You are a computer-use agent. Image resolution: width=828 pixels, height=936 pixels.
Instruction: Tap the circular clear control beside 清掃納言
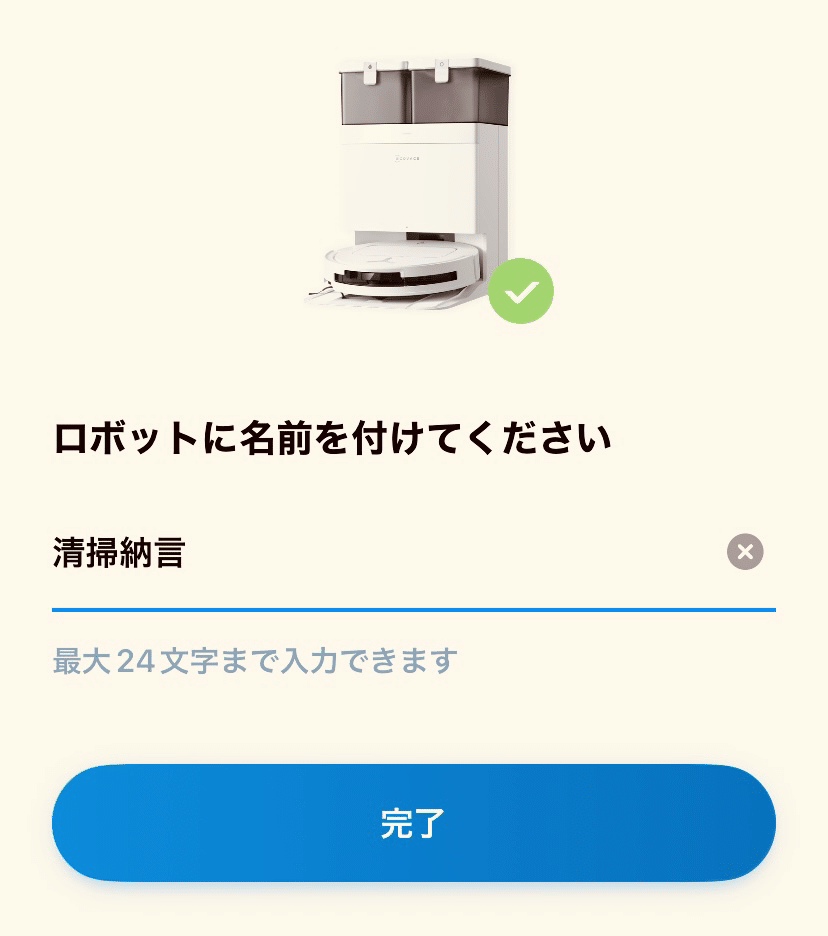(745, 552)
